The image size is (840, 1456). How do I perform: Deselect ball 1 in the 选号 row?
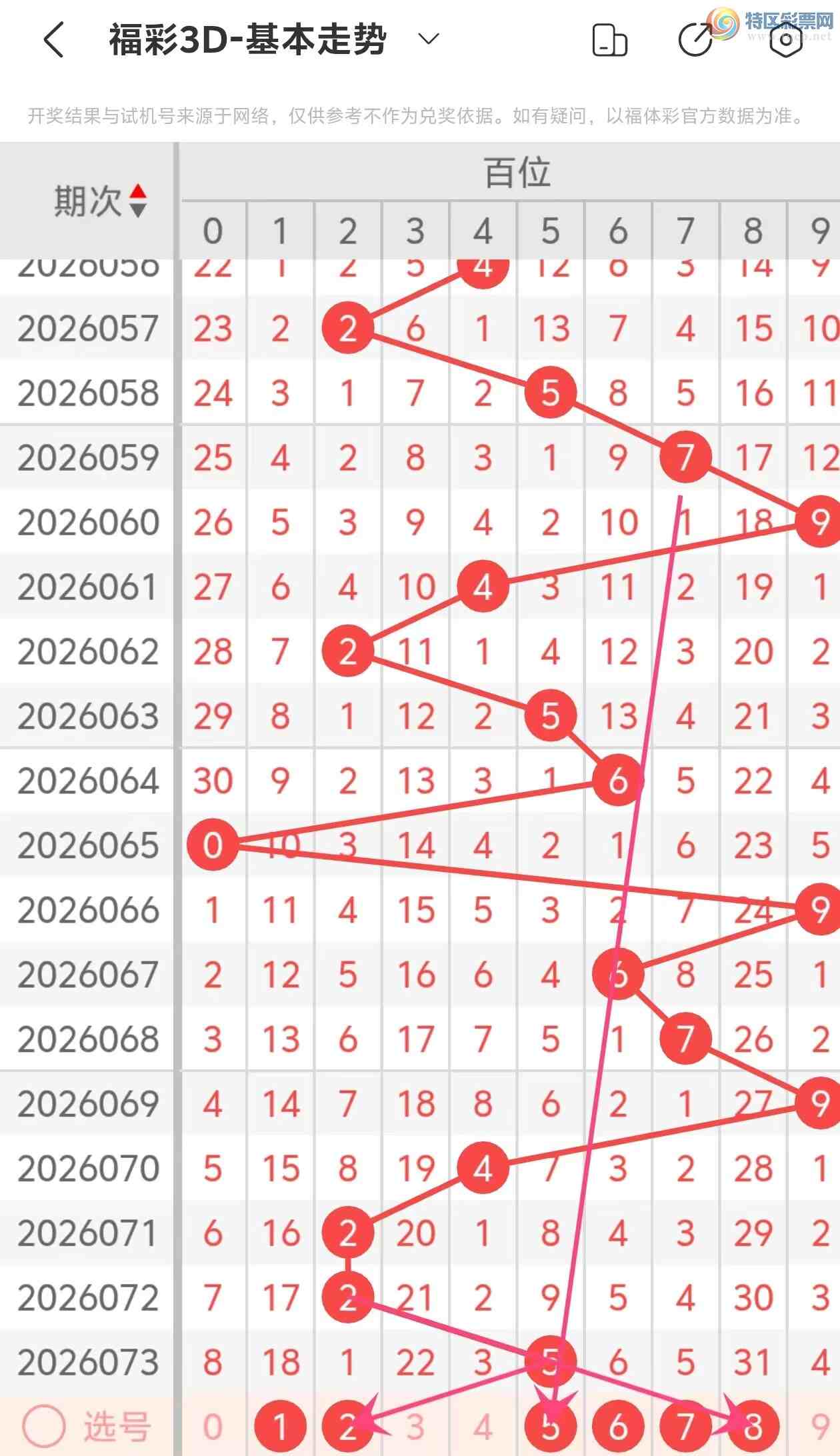[280, 1427]
